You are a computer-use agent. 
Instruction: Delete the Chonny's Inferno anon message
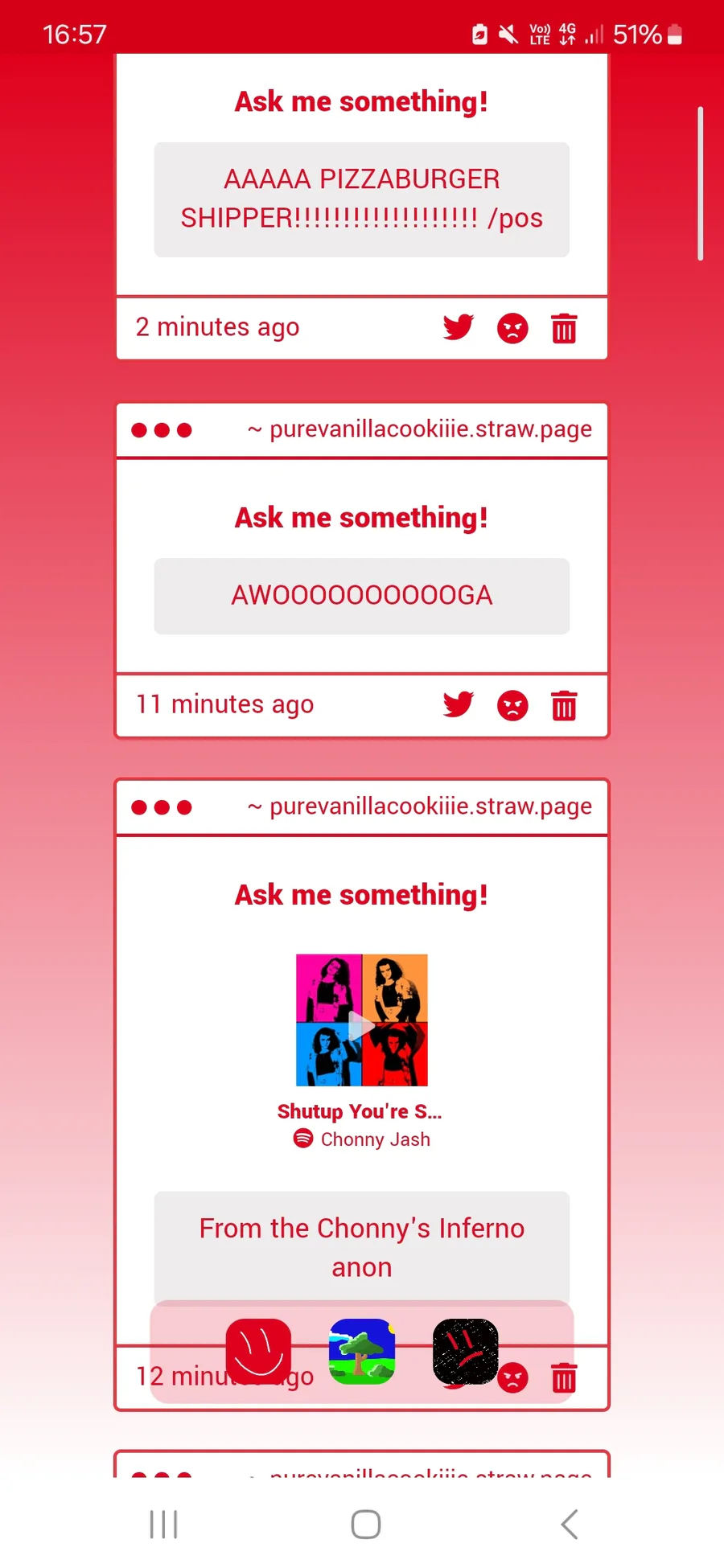tap(564, 1377)
